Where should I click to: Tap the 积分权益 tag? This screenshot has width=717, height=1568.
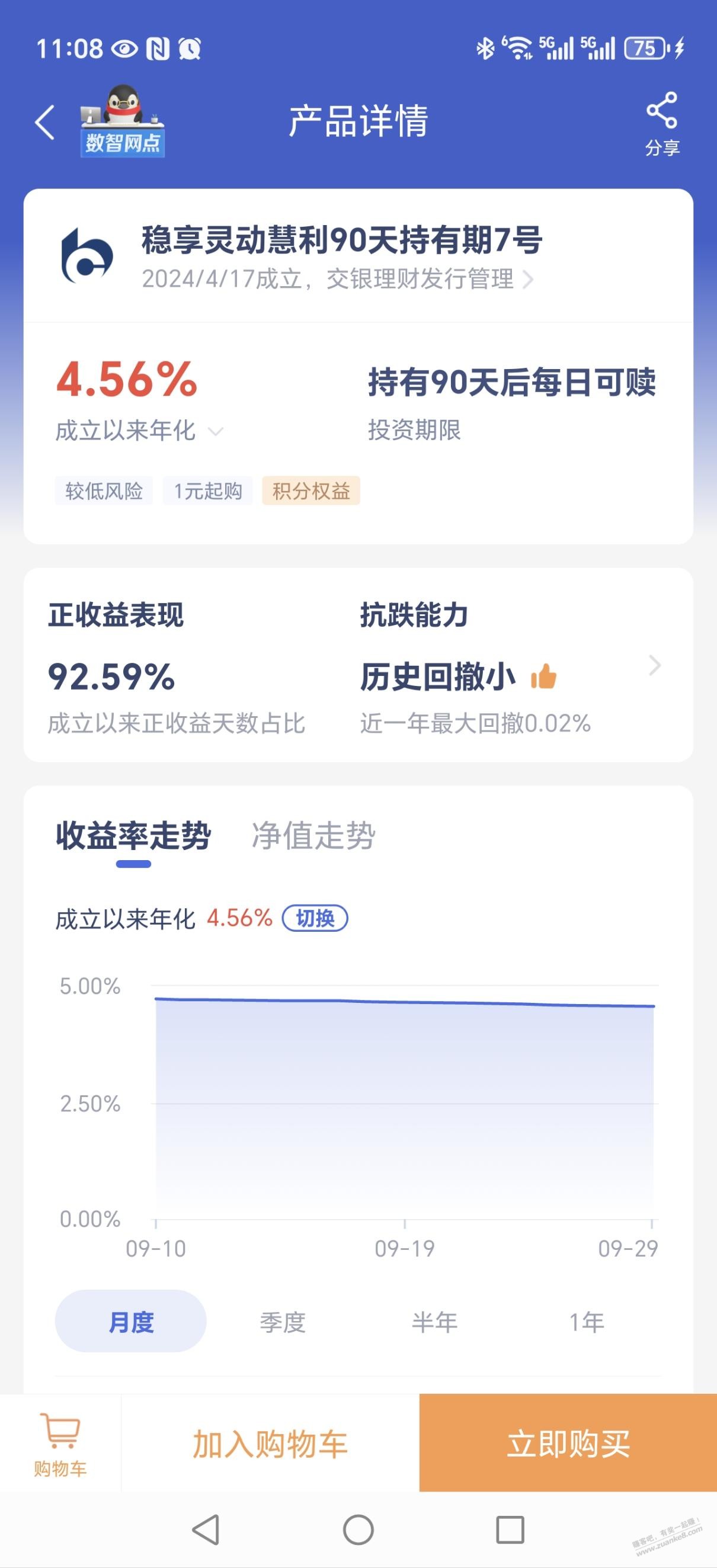[x=311, y=490]
